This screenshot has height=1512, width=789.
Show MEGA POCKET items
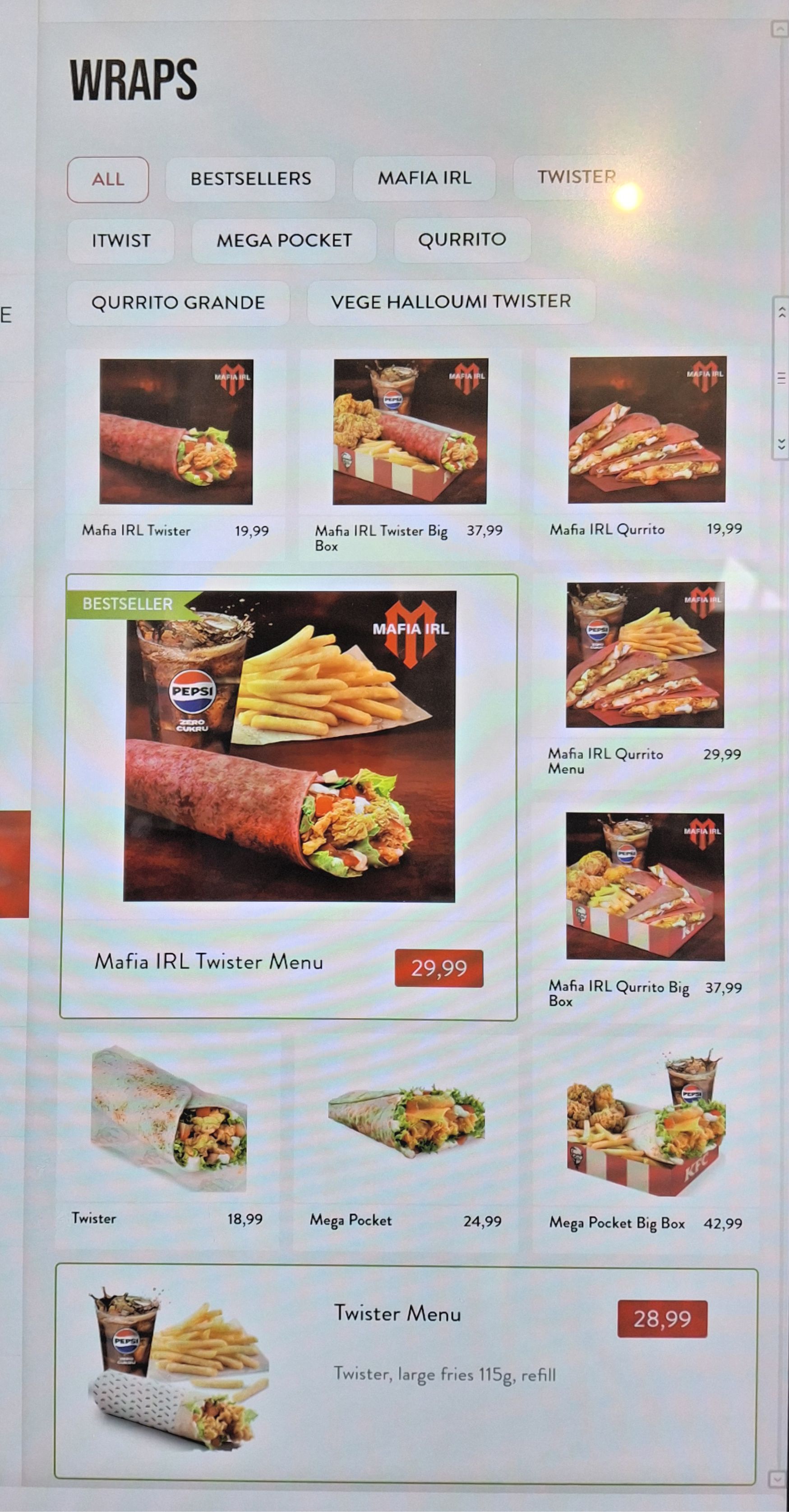pyautogui.click(x=284, y=240)
